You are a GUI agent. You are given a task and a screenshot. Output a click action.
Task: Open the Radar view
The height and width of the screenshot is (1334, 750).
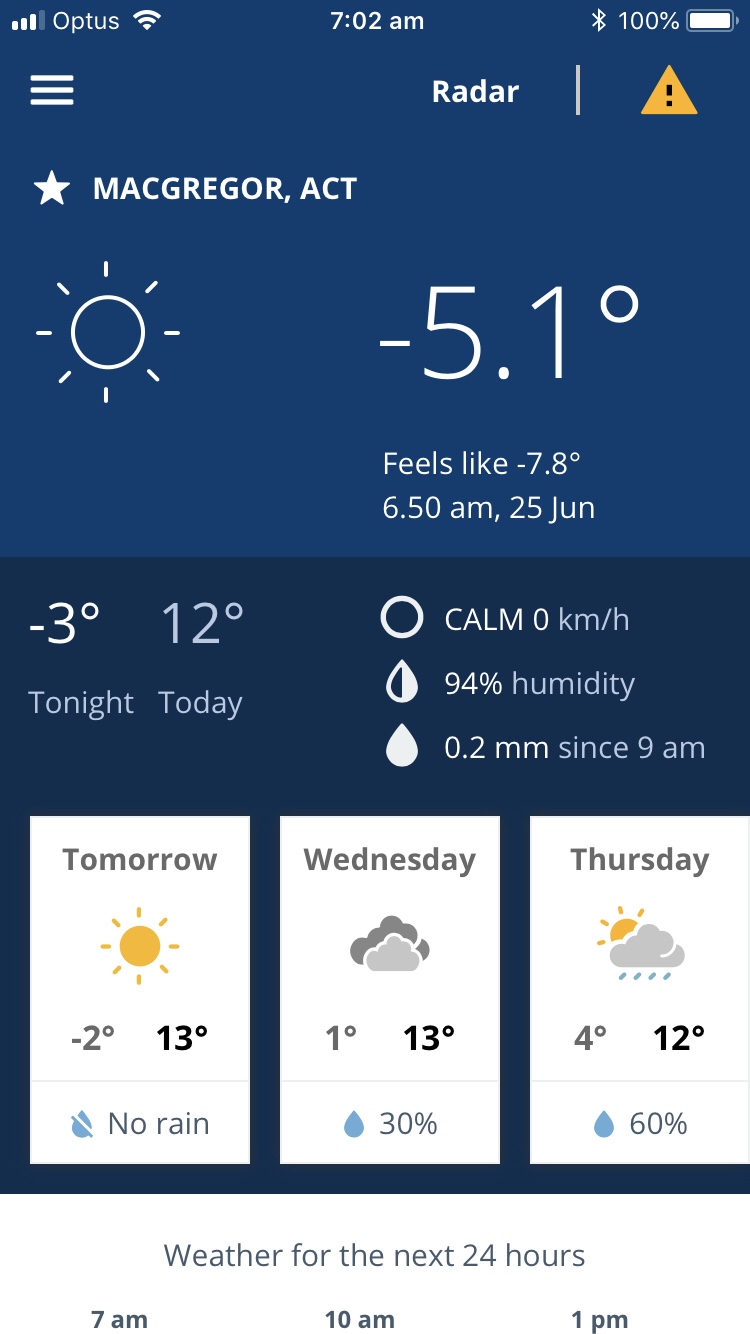475,92
